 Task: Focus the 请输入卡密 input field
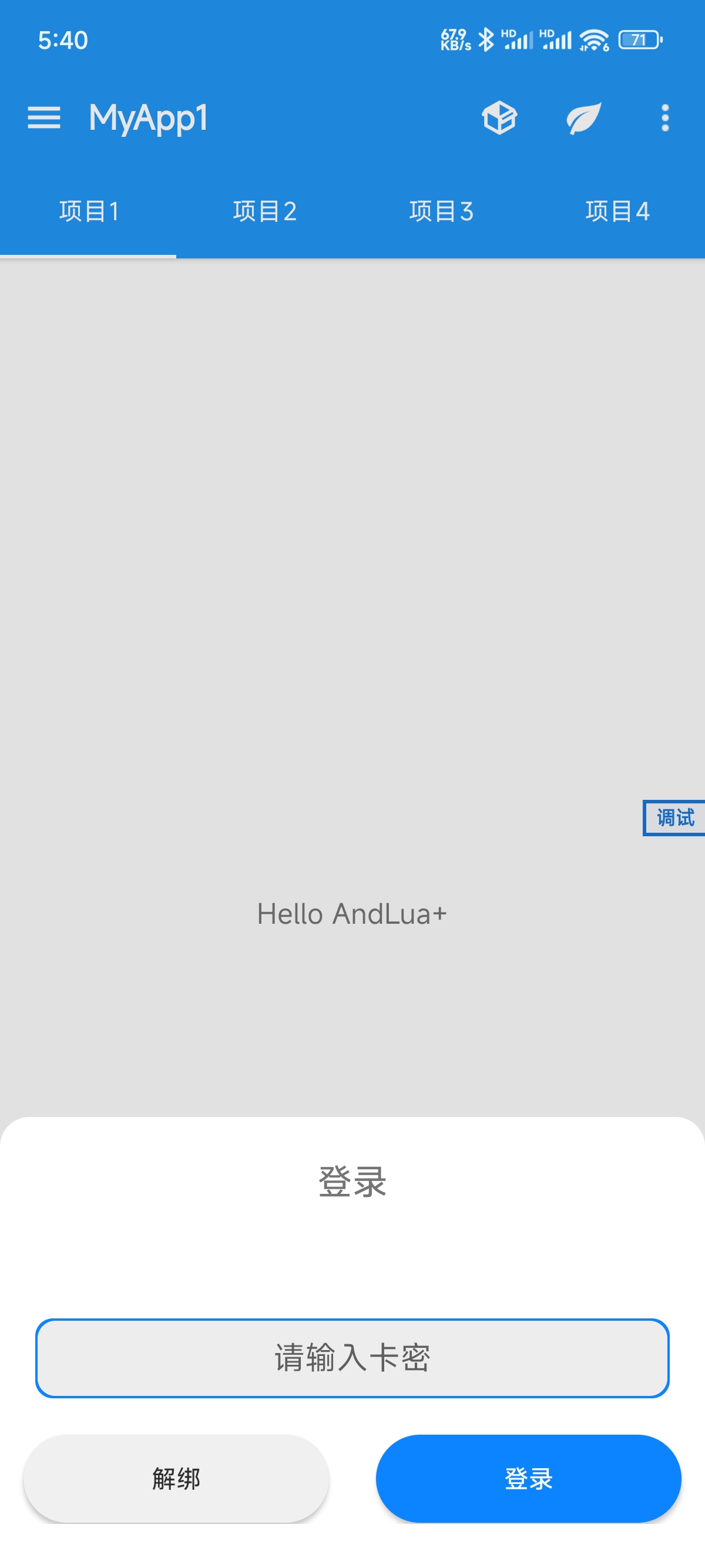coord(352,1358)
